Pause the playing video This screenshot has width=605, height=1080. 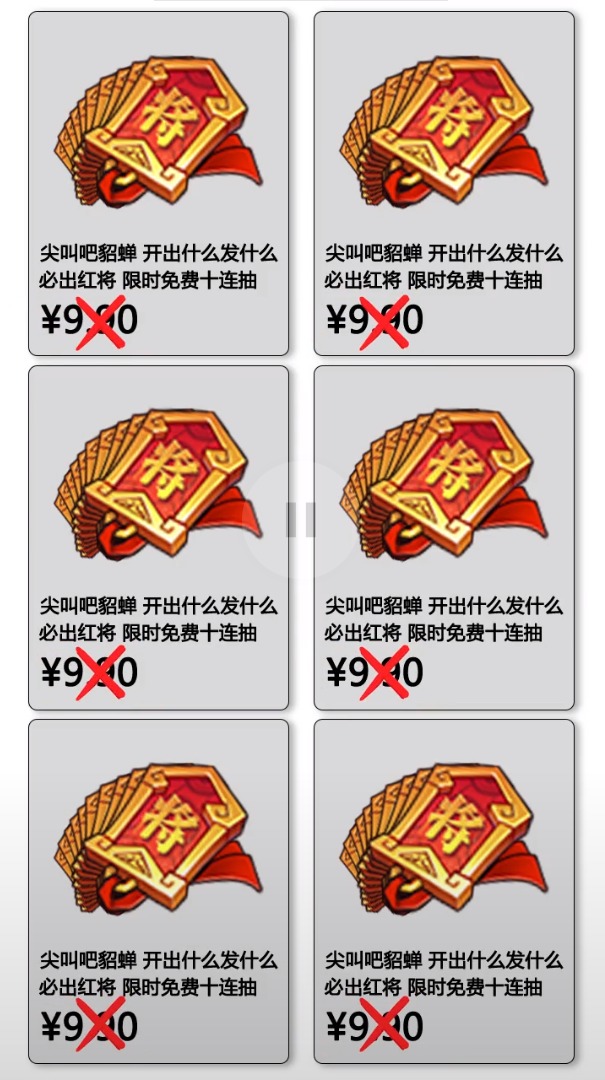tap(300, 519)
